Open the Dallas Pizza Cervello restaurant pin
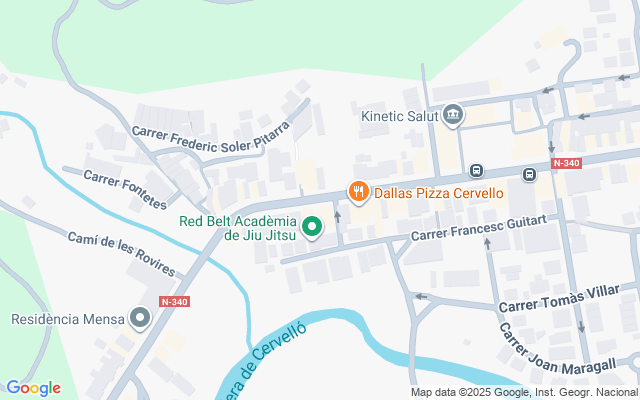Screen dimensions: 640x400 coord(358,192)
